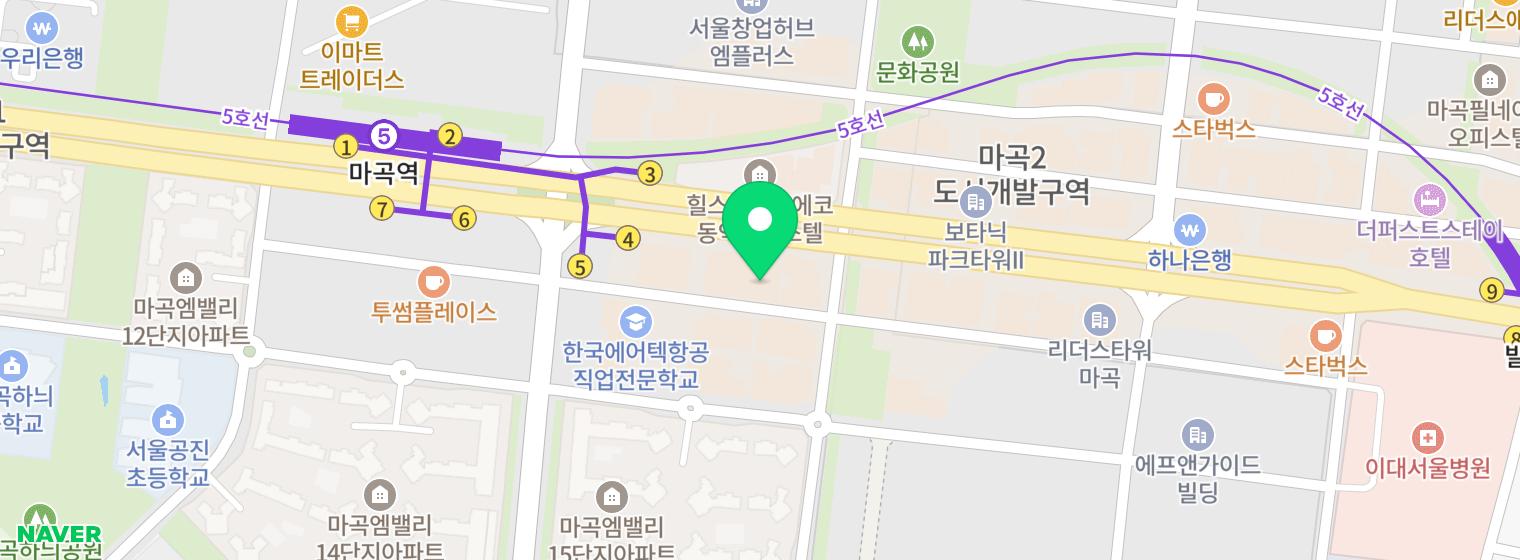The width and height of the screenshot is (1520, 560).
Task: Tap the green location pin marker
Action: coord(760,223)
